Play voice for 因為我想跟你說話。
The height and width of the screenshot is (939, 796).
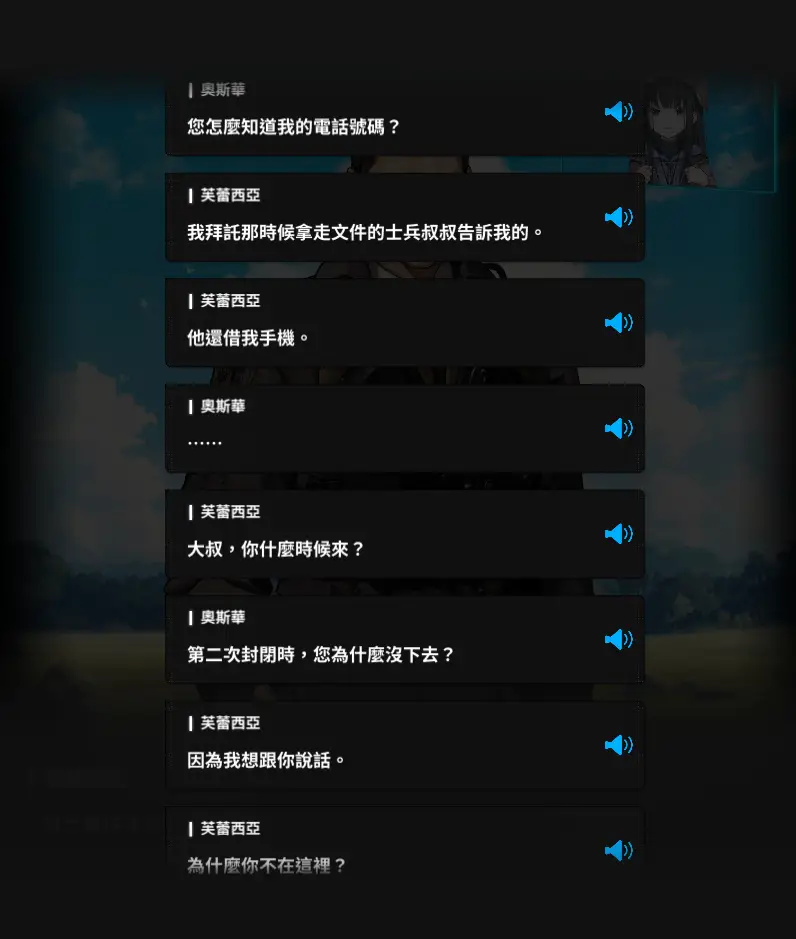click(618, 745)
